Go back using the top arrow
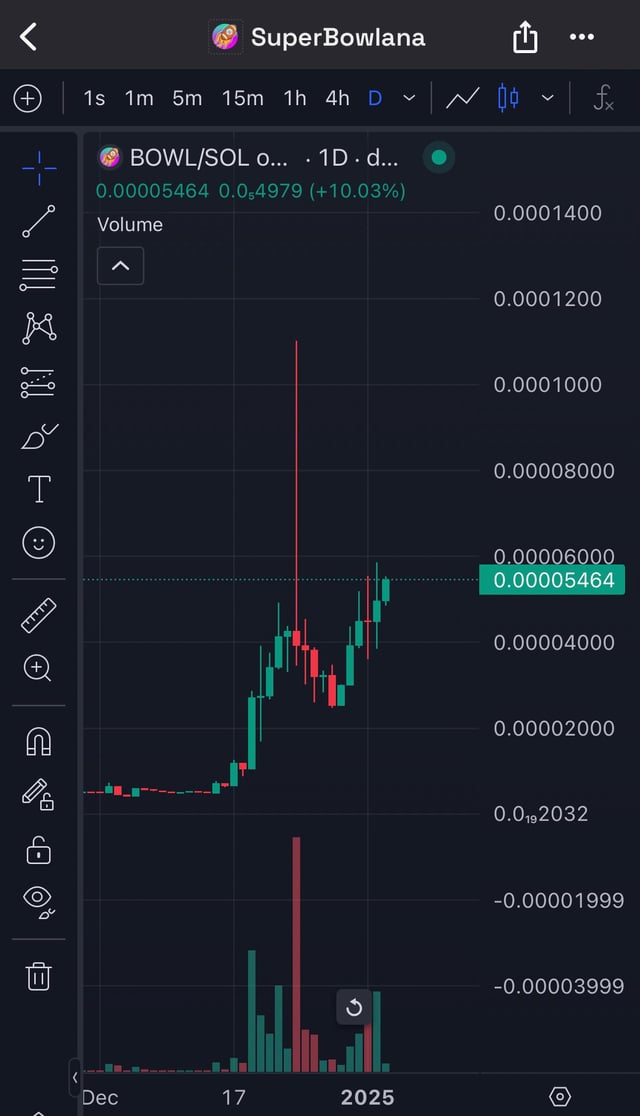This screenshot has height=1116, width=640. pos(29,38)
